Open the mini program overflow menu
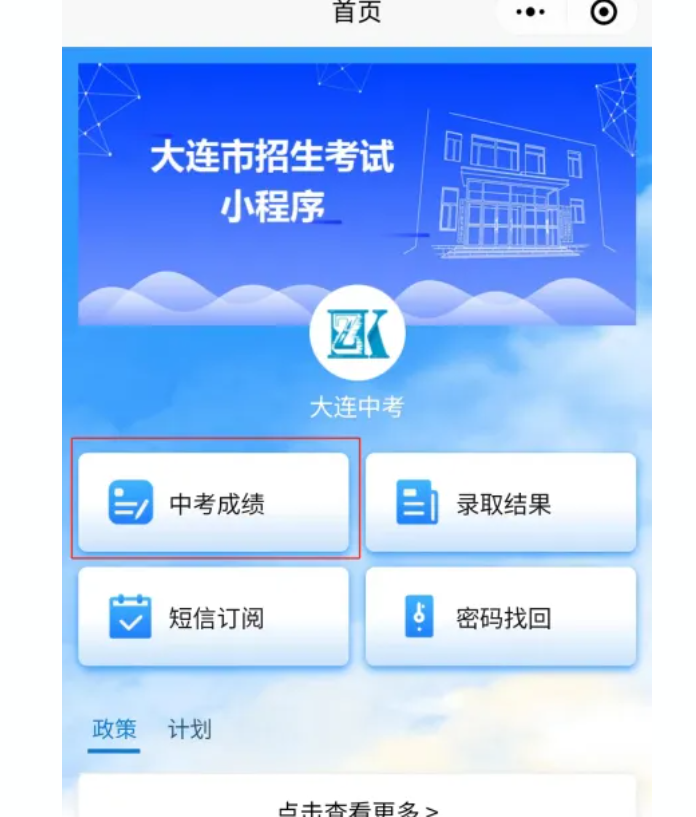Viewport: 696px width, 817px height. (531, 13)
